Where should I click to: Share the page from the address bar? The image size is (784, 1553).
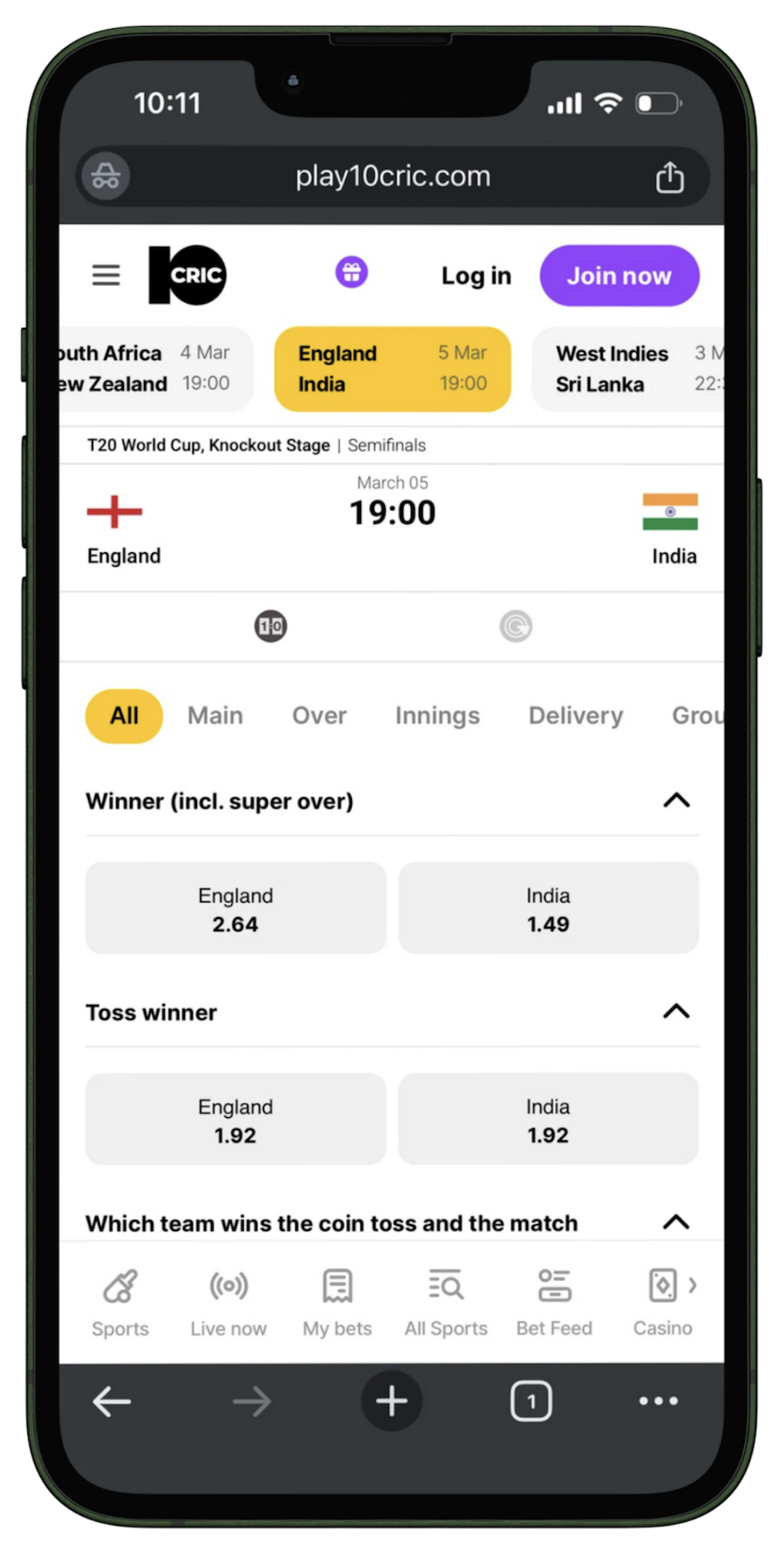(669, 176)
